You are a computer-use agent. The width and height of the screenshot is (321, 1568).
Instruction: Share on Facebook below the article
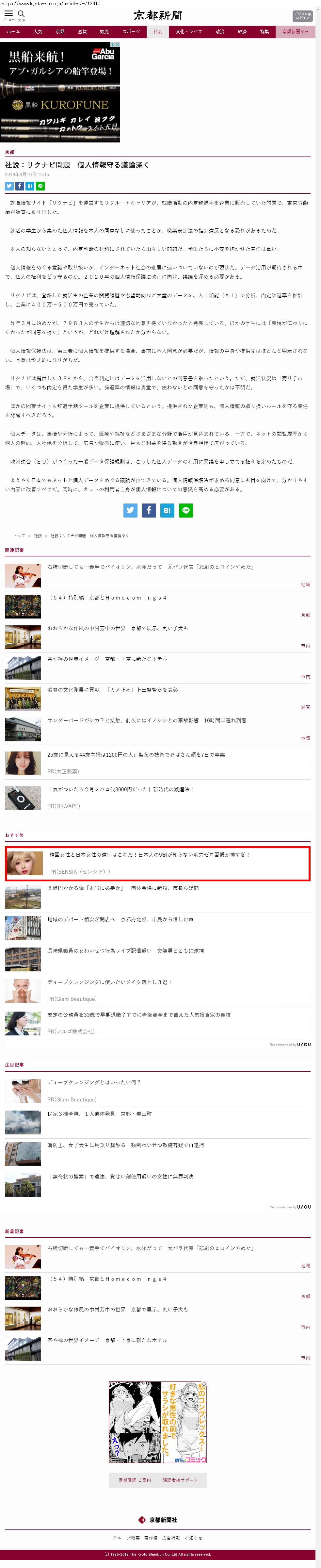tap(148, 510)
